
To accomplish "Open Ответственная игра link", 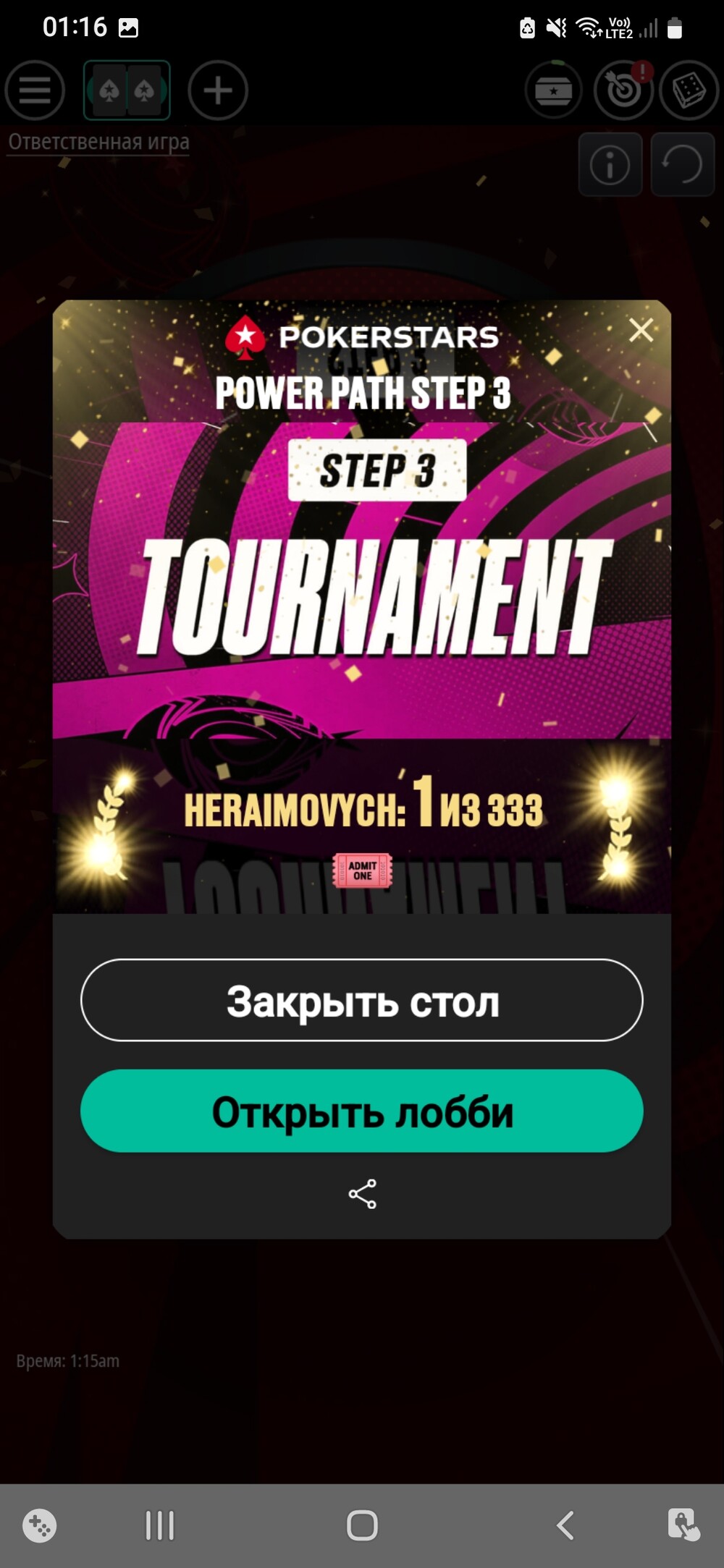I will 99,142.
